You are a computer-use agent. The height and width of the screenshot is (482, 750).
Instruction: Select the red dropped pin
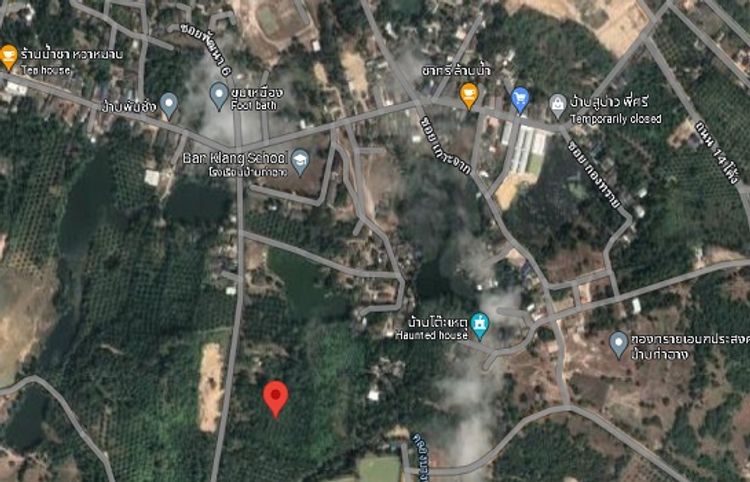click(276, 398)
